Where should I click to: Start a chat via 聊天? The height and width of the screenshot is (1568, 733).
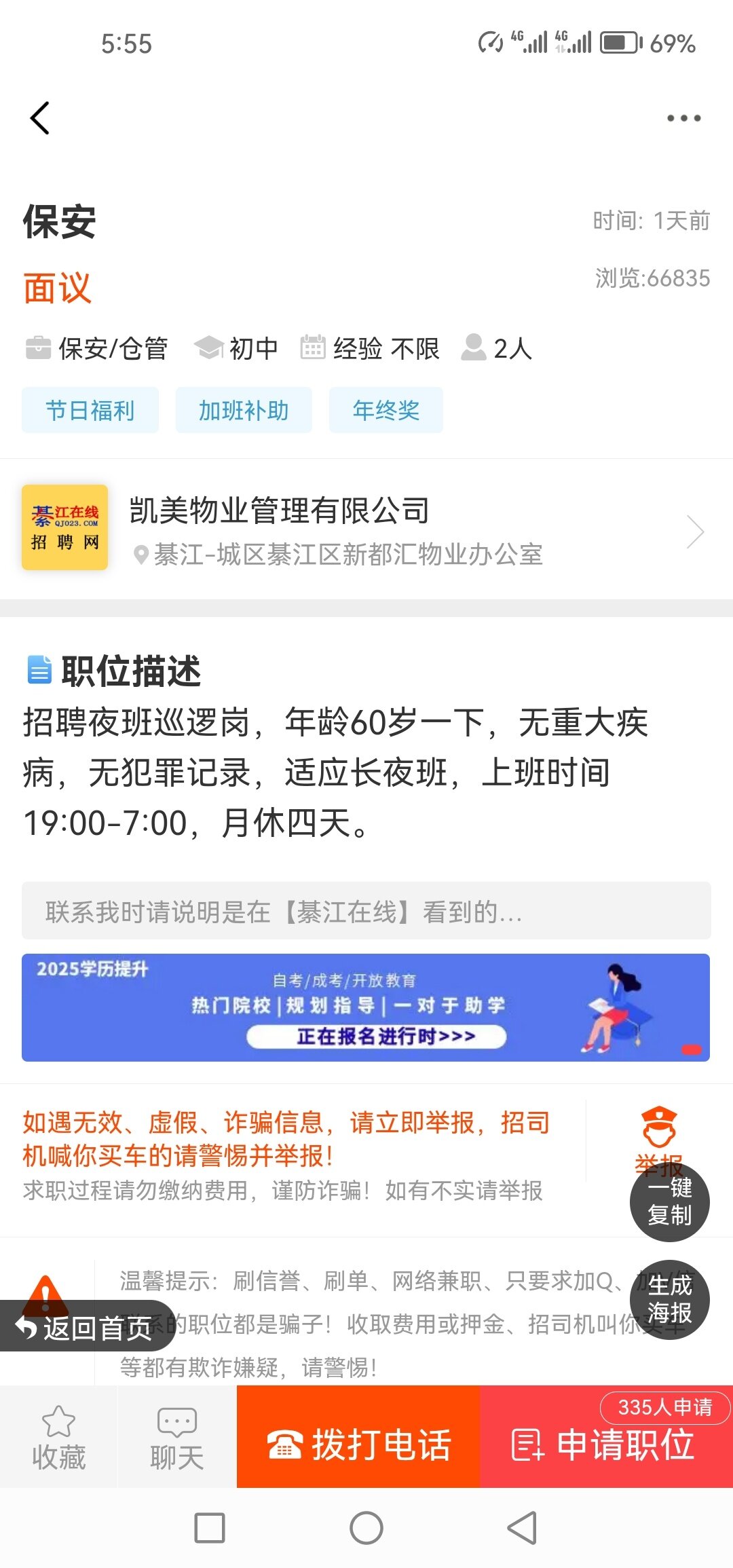pyautogui.click(x=177, y=1438)
